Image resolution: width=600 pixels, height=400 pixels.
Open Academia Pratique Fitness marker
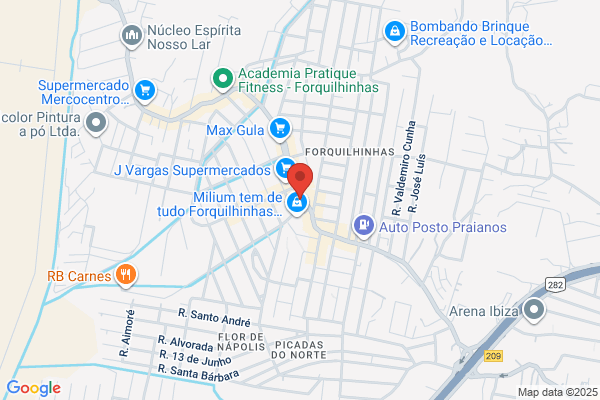(x=223, y=80)
